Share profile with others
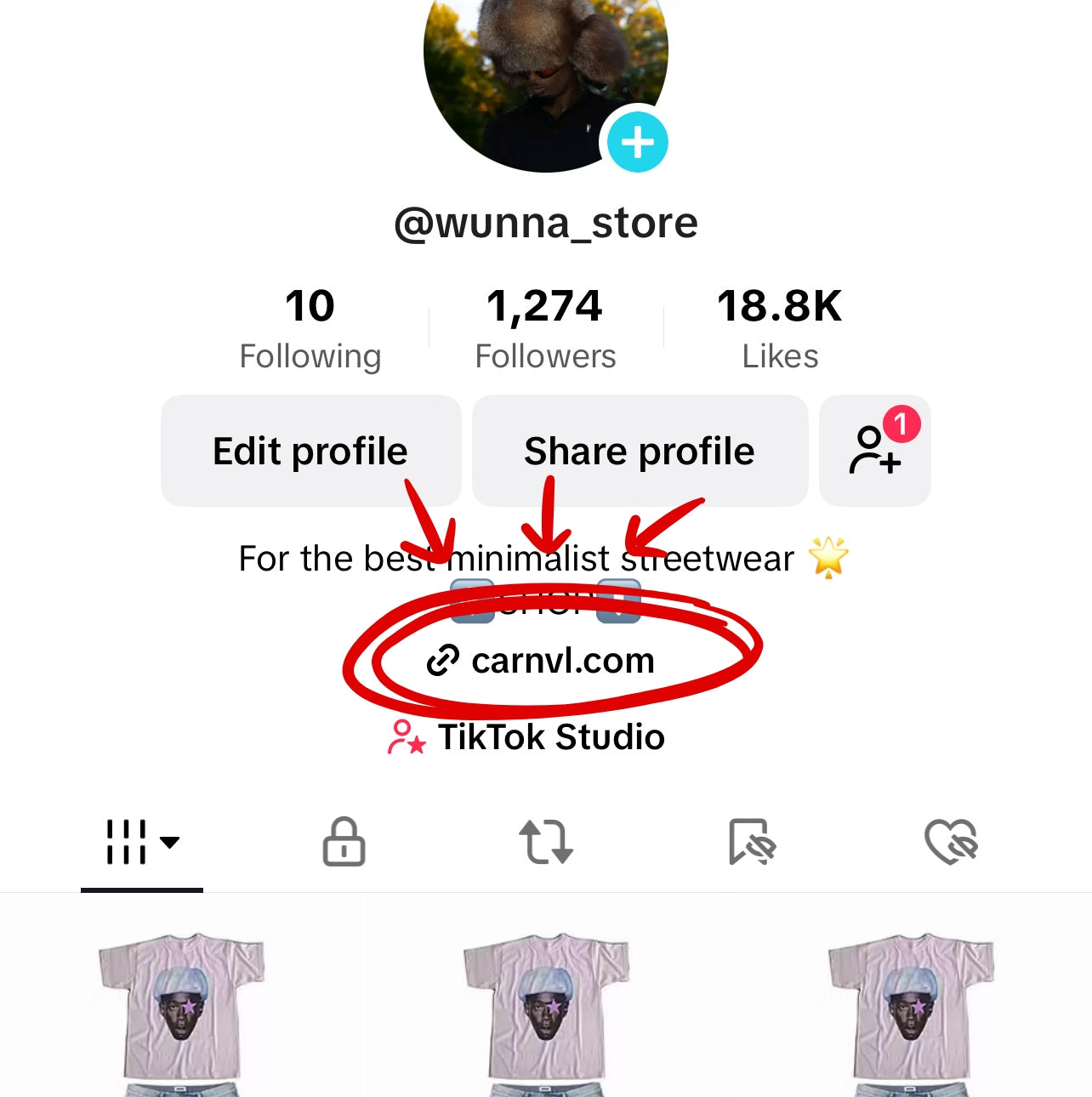 [x=640, y=451]
